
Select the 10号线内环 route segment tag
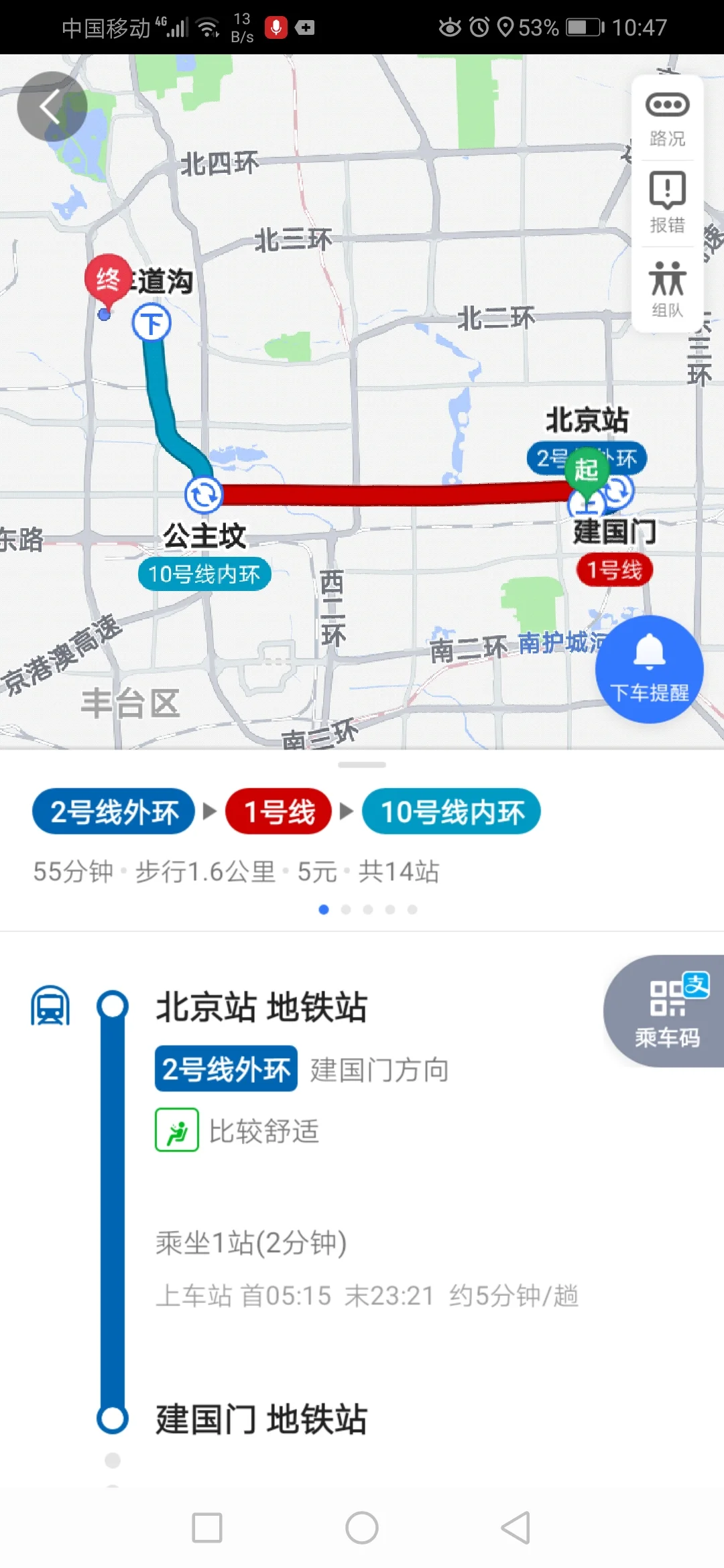[x=451, y=811]
